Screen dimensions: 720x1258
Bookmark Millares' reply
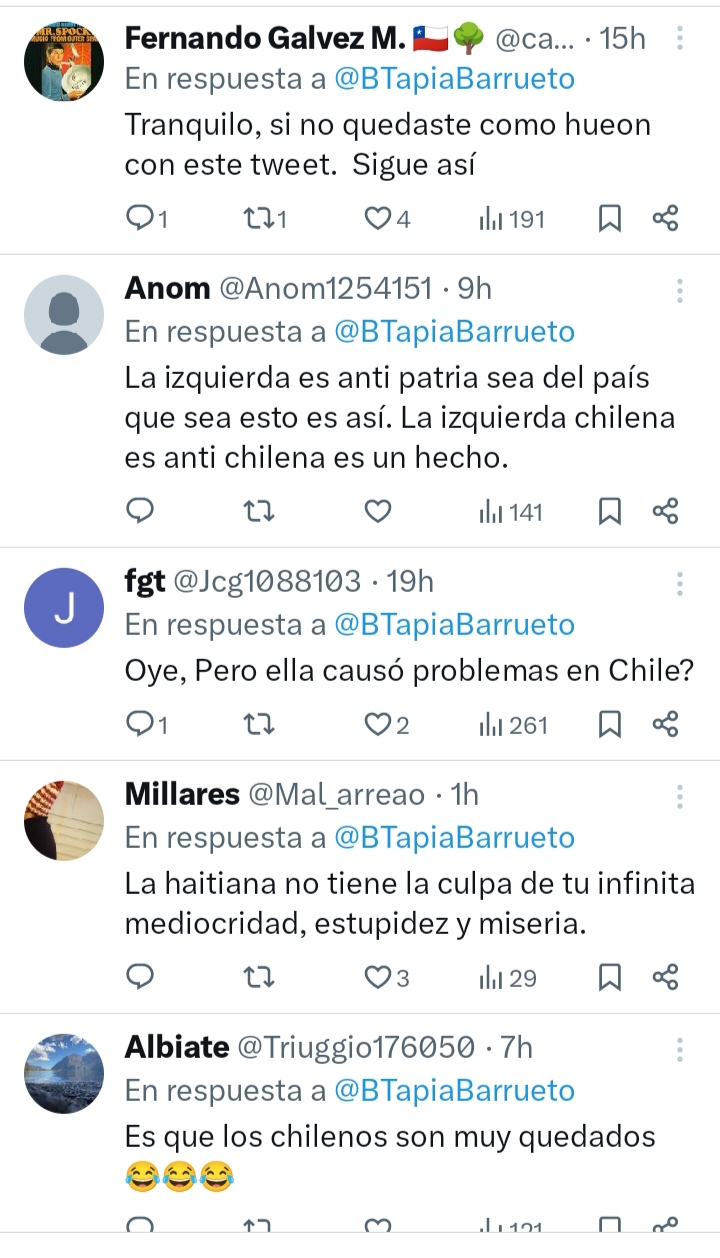[x=609, y=977]
